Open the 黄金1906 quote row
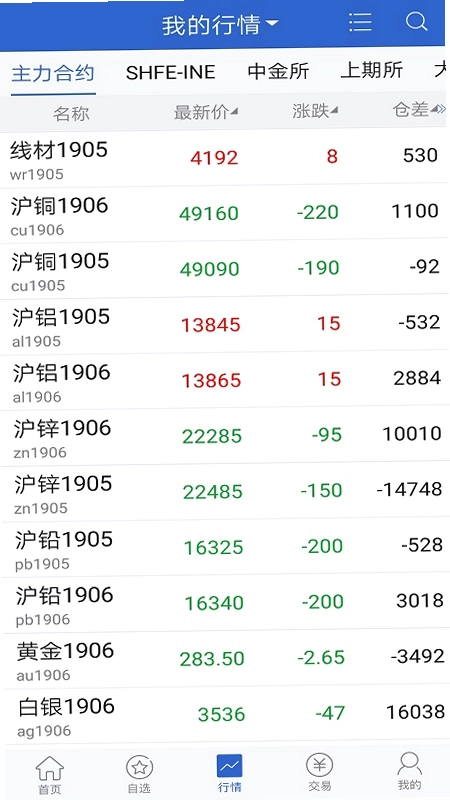 click(223, 658)
